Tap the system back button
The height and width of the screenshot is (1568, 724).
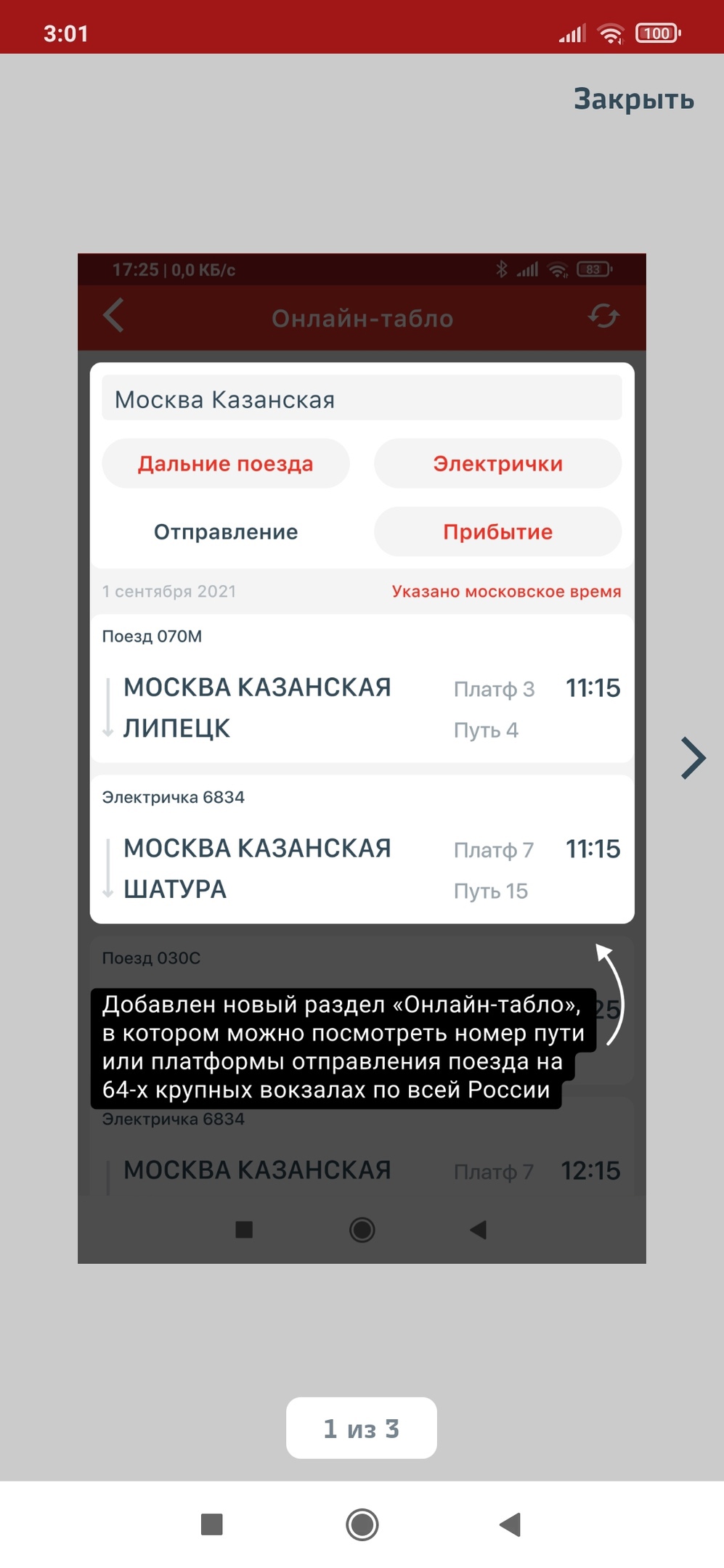point(511,1524)
